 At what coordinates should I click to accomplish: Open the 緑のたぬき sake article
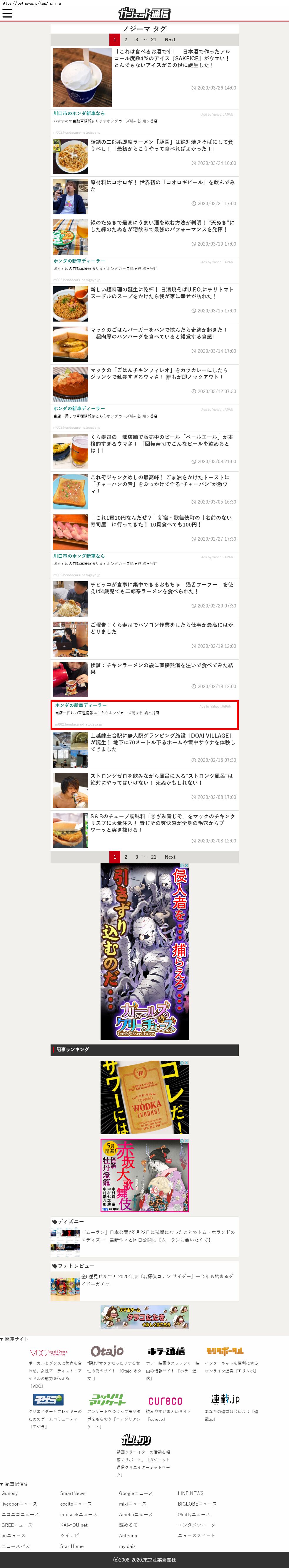[x=161, y=226]
